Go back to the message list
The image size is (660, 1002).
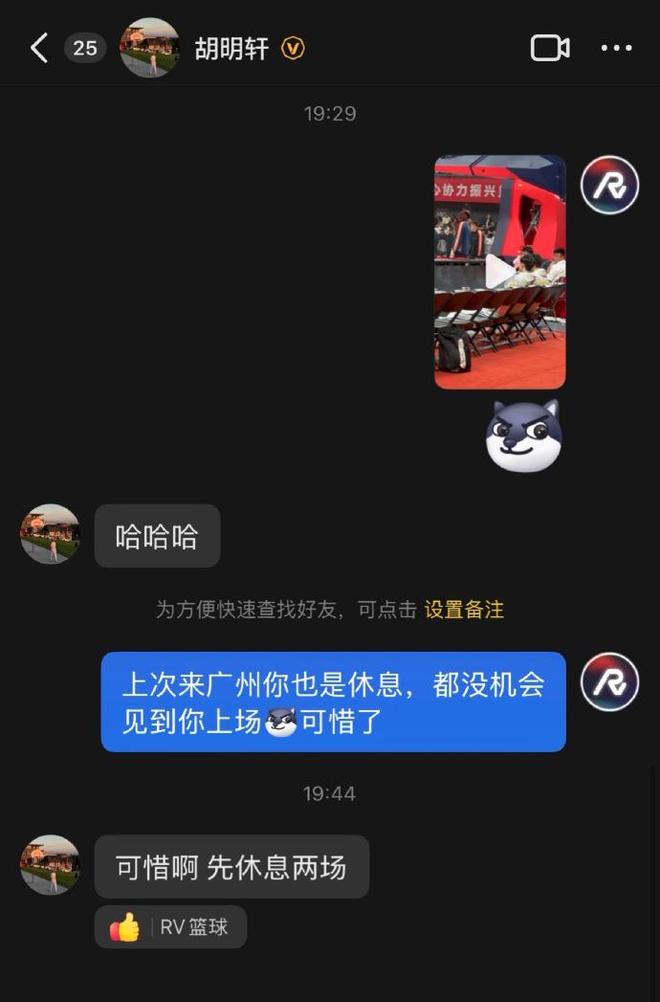tap(39, 48)
